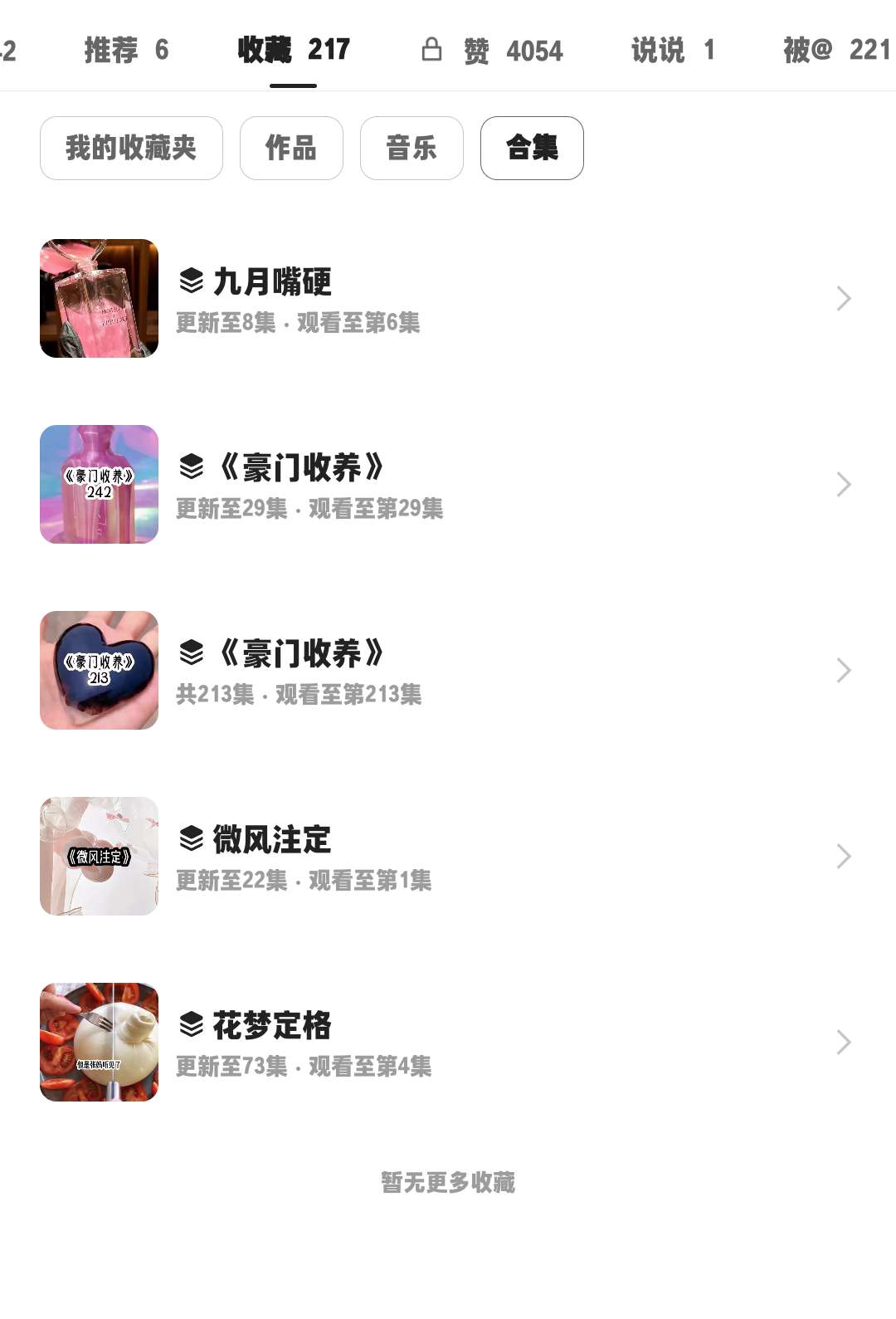Open the 赞 tab
This screenshot has width=896, height=1319.
(x=493, y=51)
